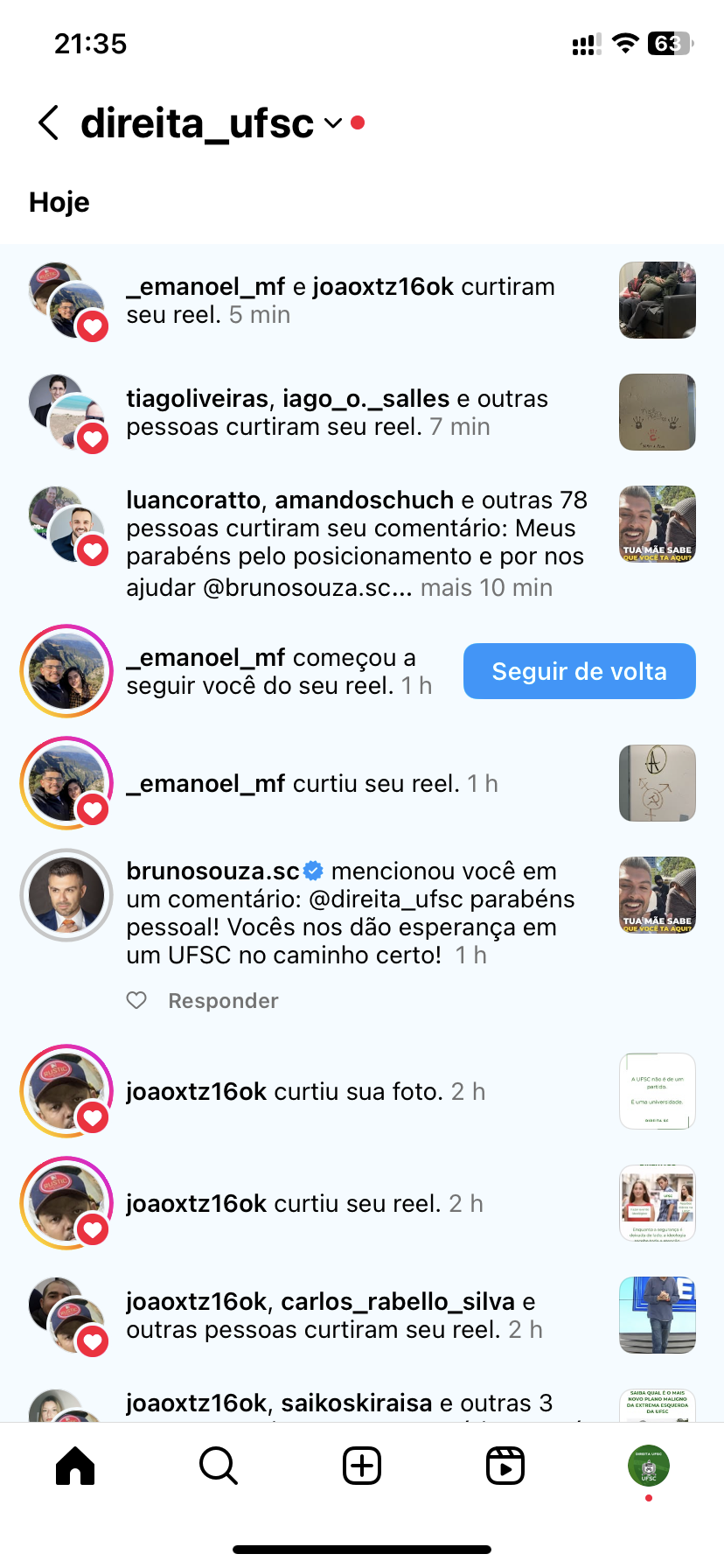Like the brunosouza.sc comment
Viewport: 724px width, 1568px height.
(136, 1000)
